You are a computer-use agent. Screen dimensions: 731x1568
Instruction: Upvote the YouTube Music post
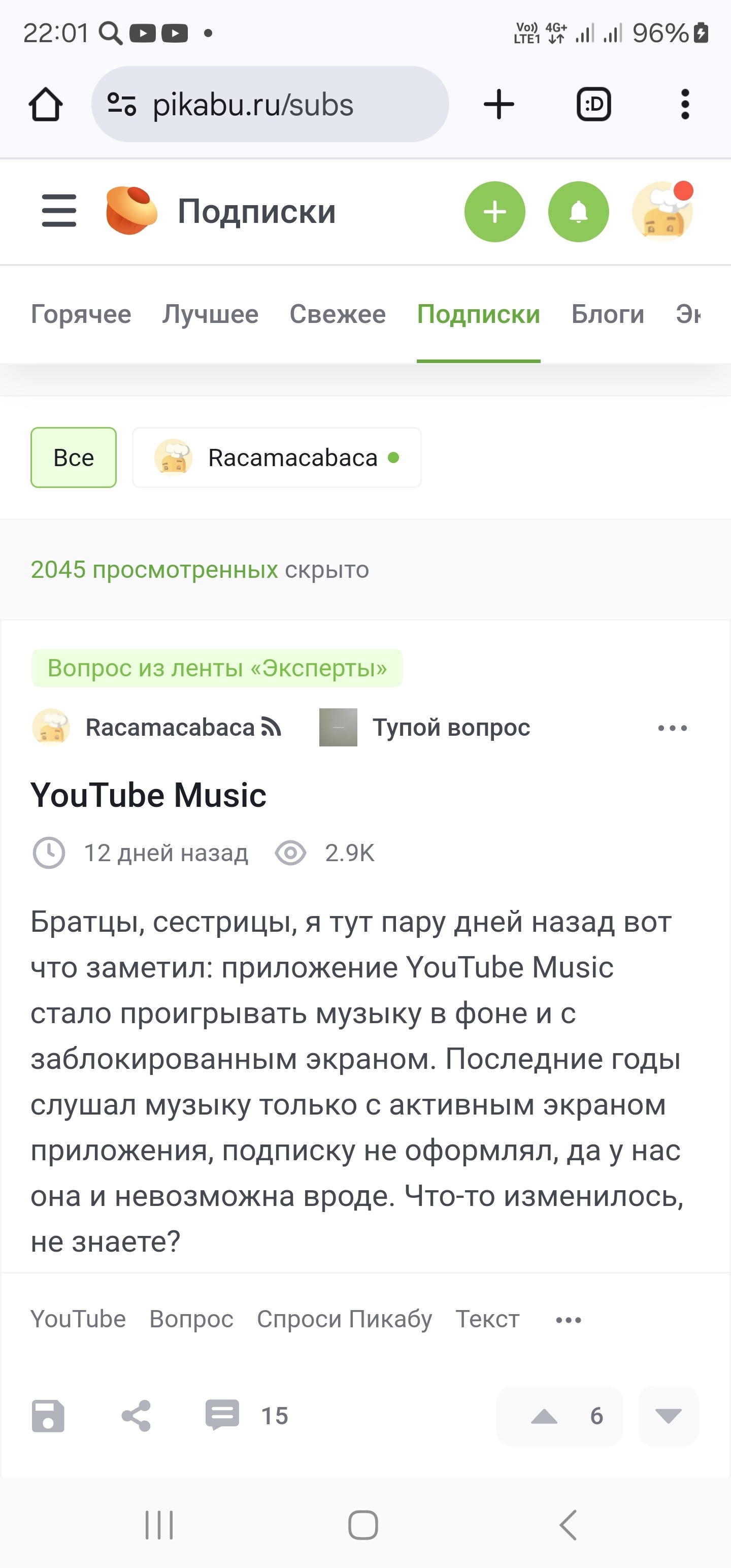544,1417
